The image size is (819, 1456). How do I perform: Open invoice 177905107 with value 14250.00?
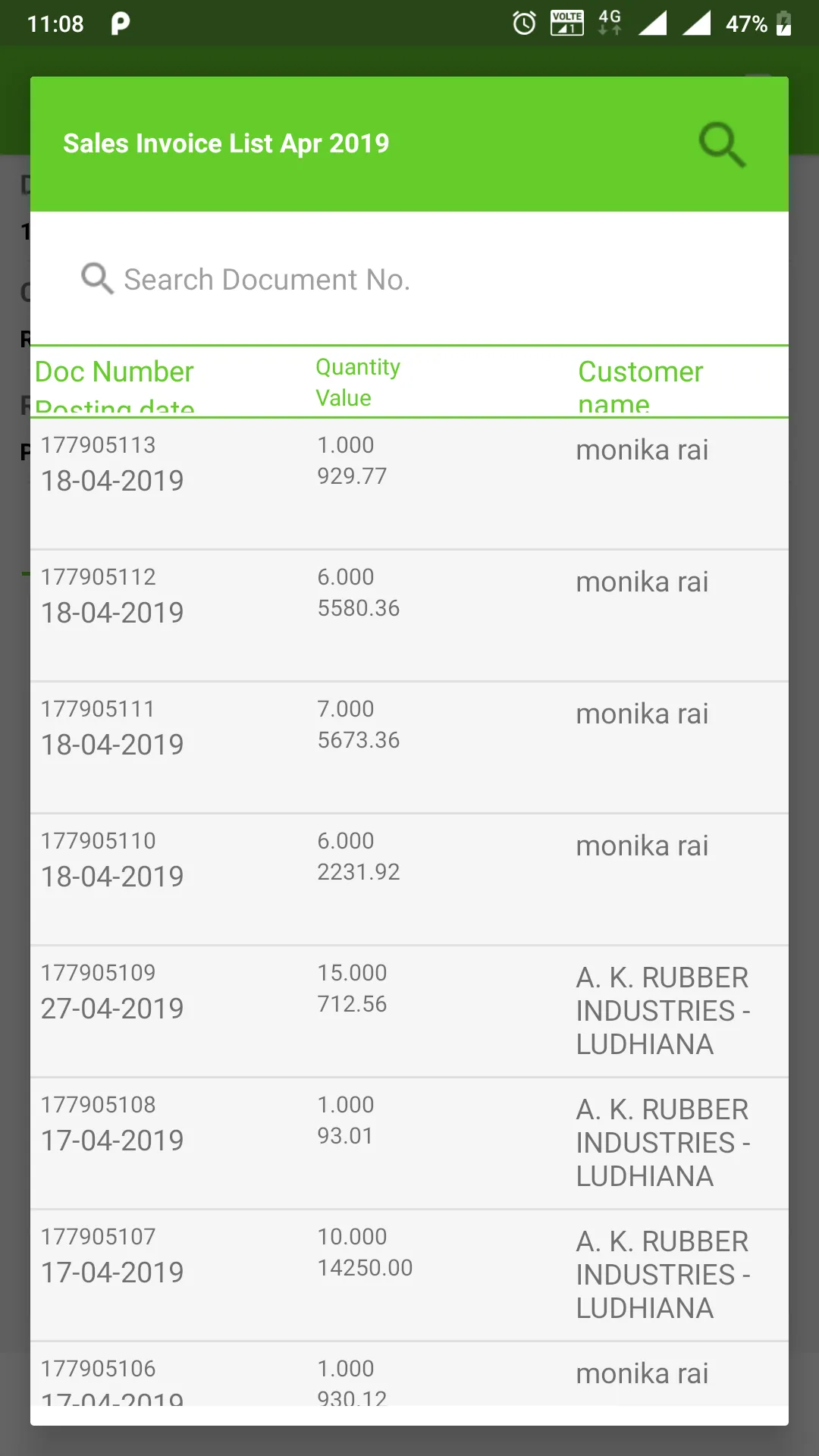[409, 1274]
